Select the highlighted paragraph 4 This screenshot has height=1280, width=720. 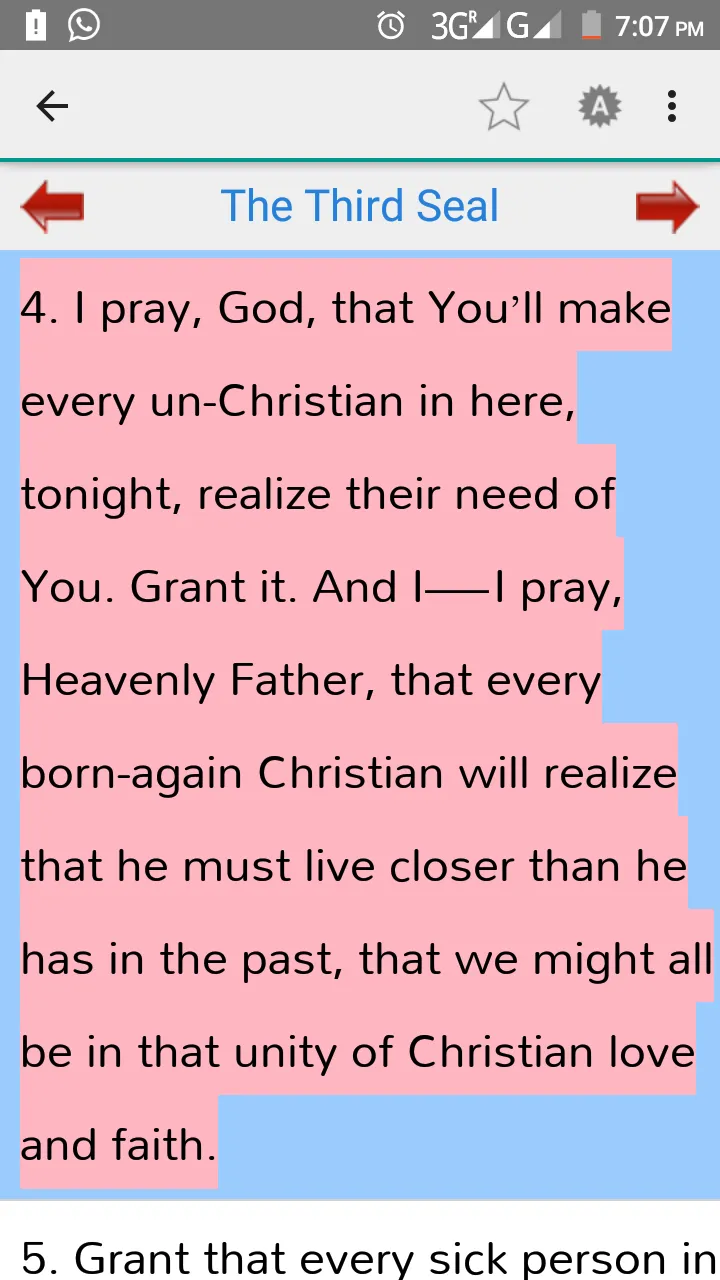360,725
